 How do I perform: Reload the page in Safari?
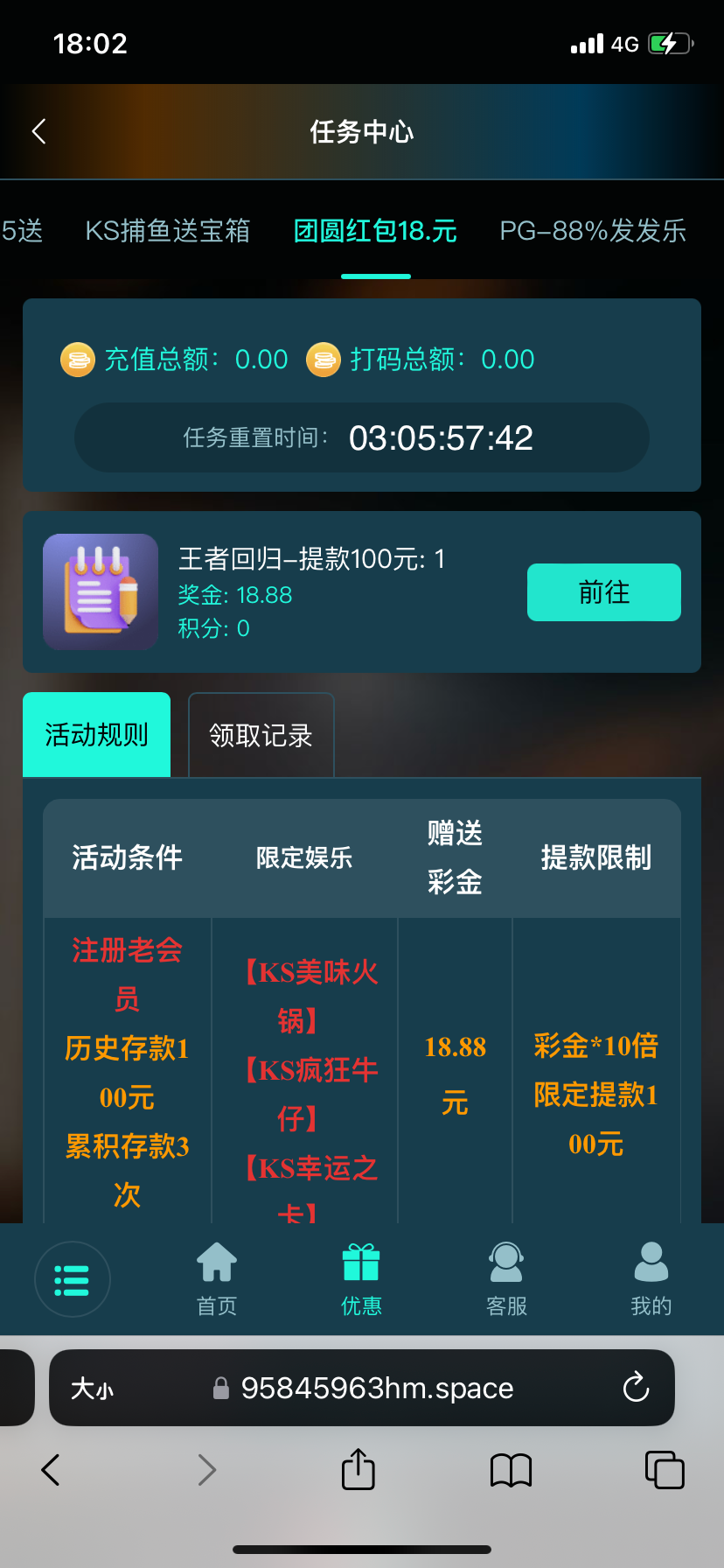pos(636,1388)
